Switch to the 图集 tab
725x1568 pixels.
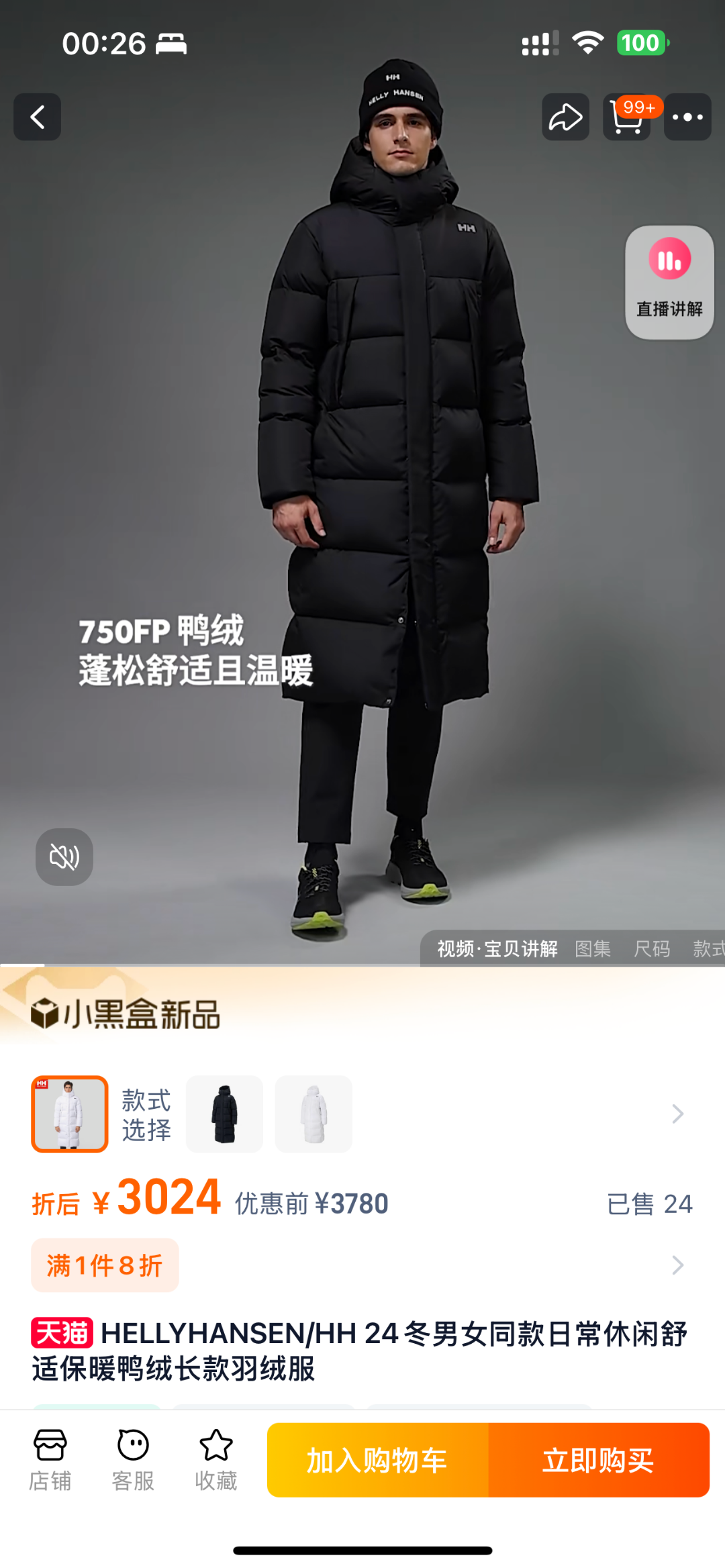pyautogui.click(x=593, y=948)
